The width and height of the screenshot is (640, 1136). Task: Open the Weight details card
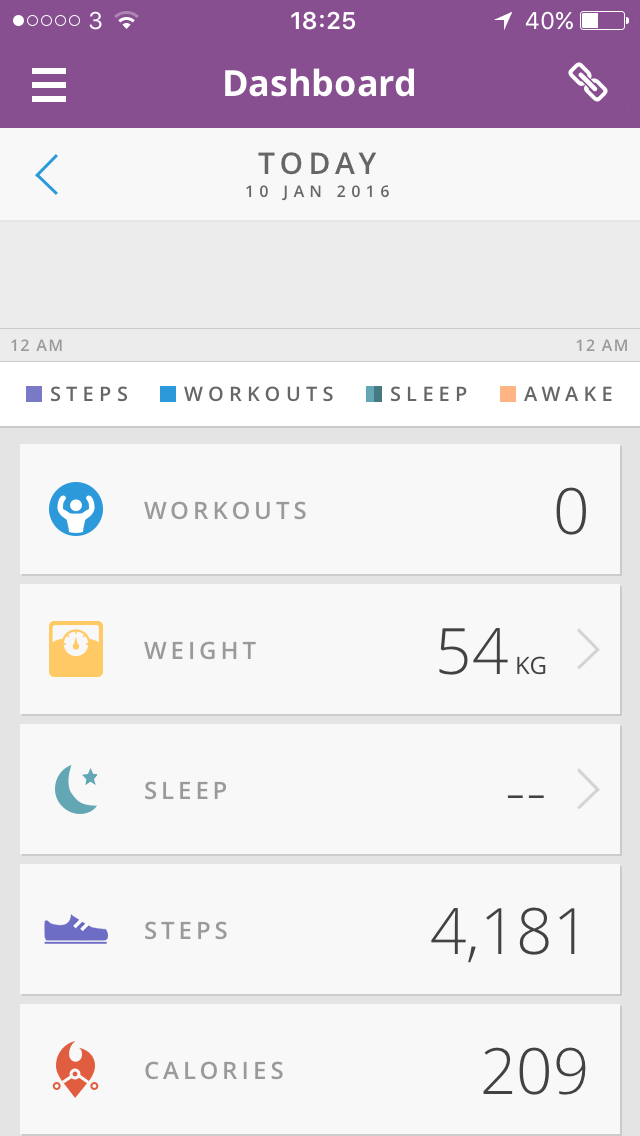pos(320,650)
